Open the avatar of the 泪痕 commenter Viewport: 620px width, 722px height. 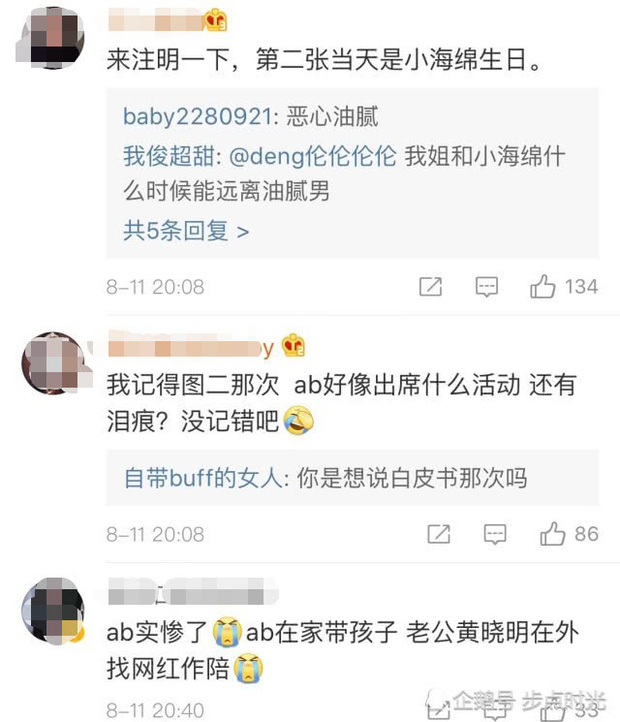tap(51, 362)
